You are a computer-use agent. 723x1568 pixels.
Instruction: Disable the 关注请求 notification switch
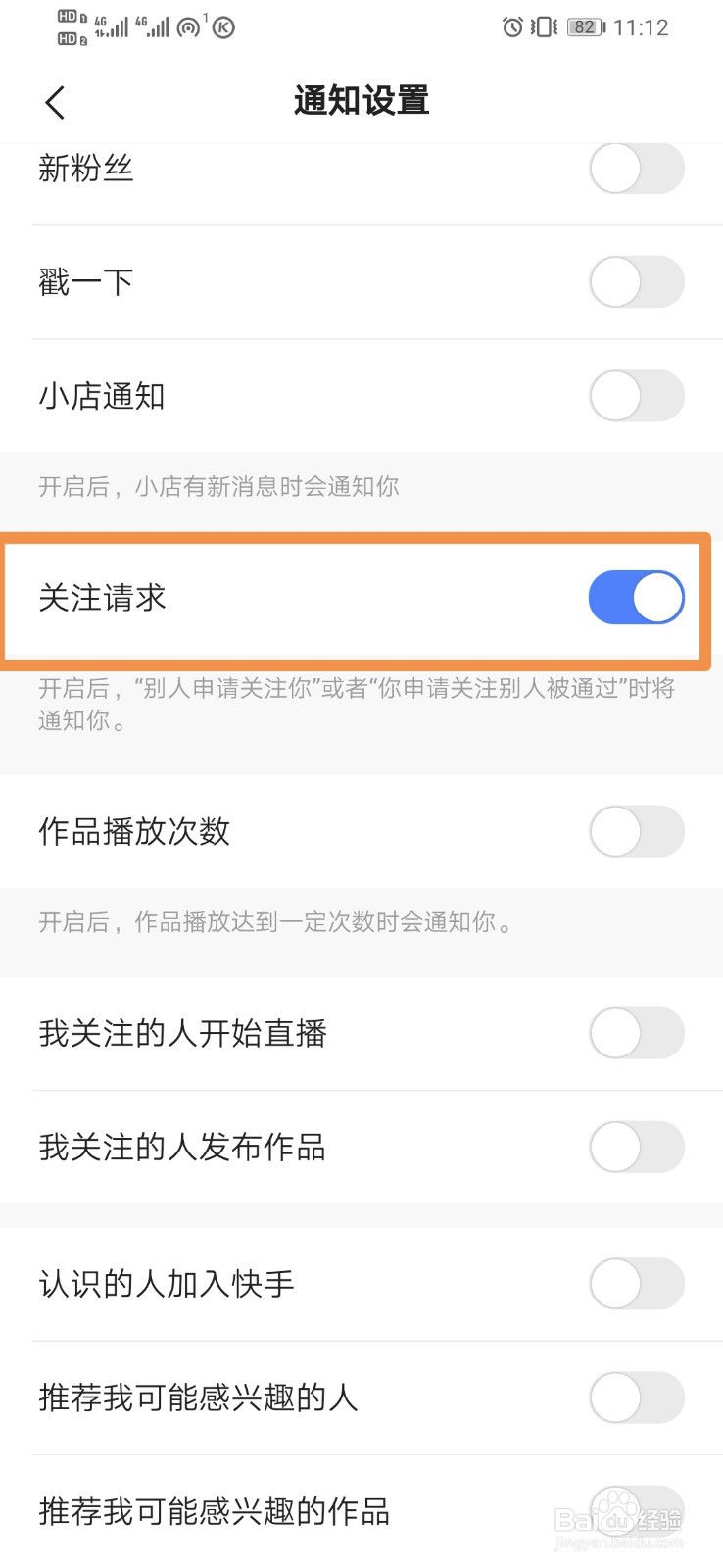coord(635,597)
